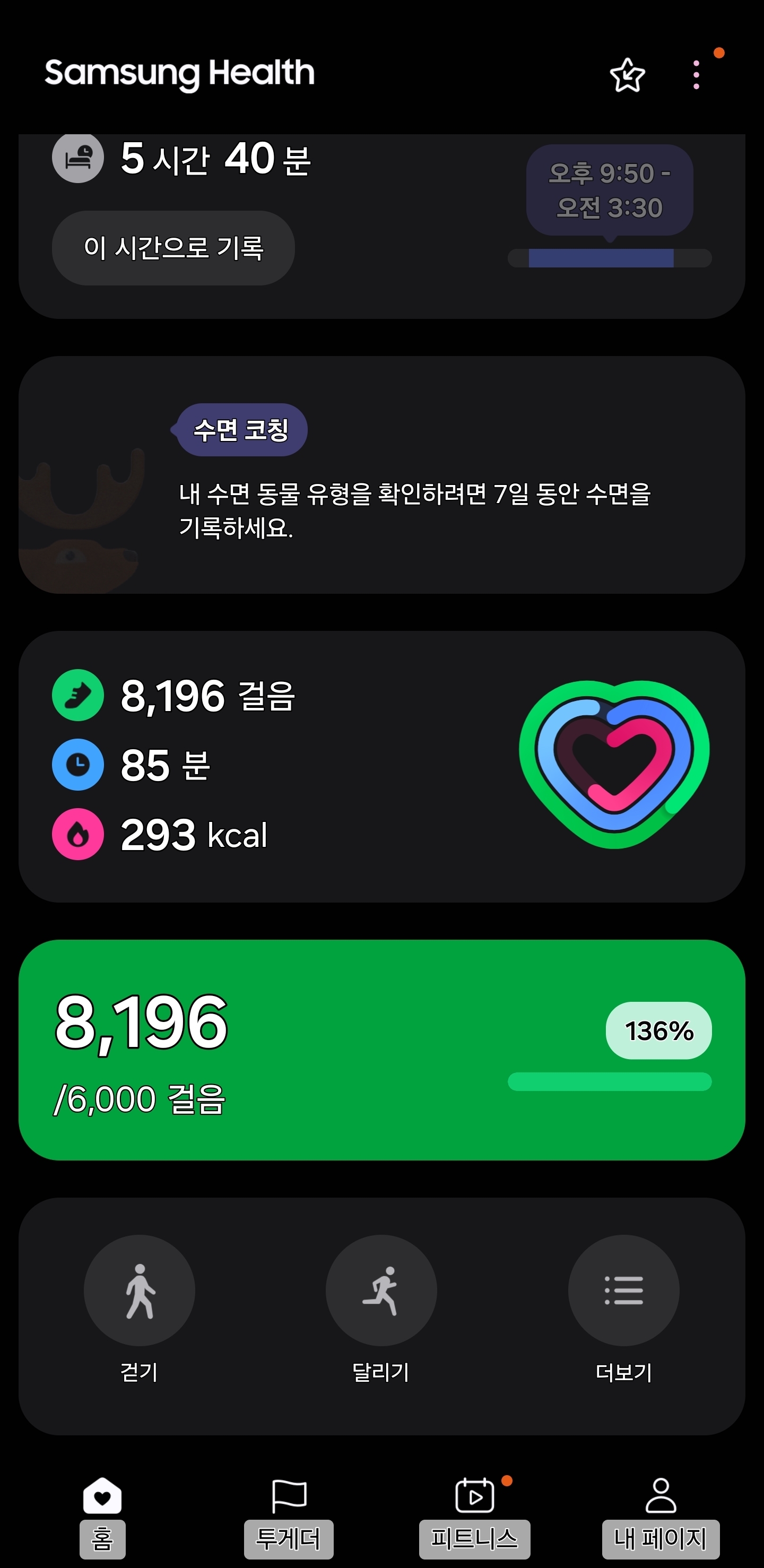Open the green steps card showing 8,196
This screenshot has height=1568, width=764.
pos(381,1050)
